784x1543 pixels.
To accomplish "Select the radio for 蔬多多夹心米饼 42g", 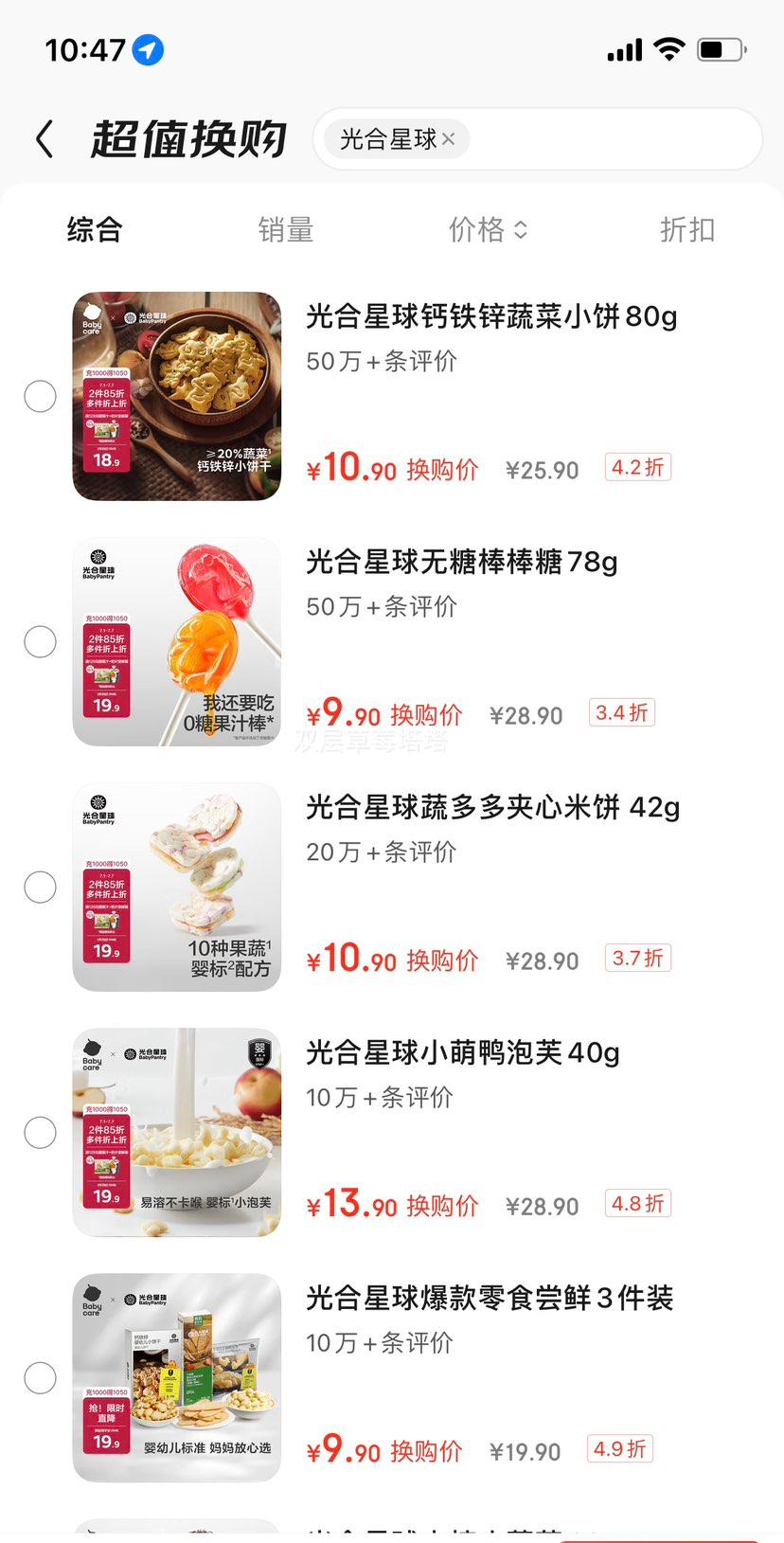I will (x=40, y=887).
